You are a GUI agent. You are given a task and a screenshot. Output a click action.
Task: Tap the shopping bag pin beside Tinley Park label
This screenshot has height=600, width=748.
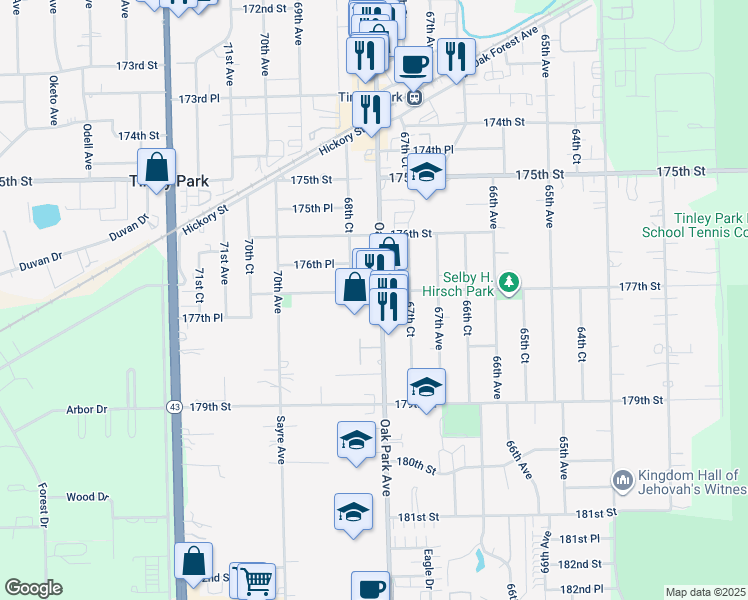point(157,168)
